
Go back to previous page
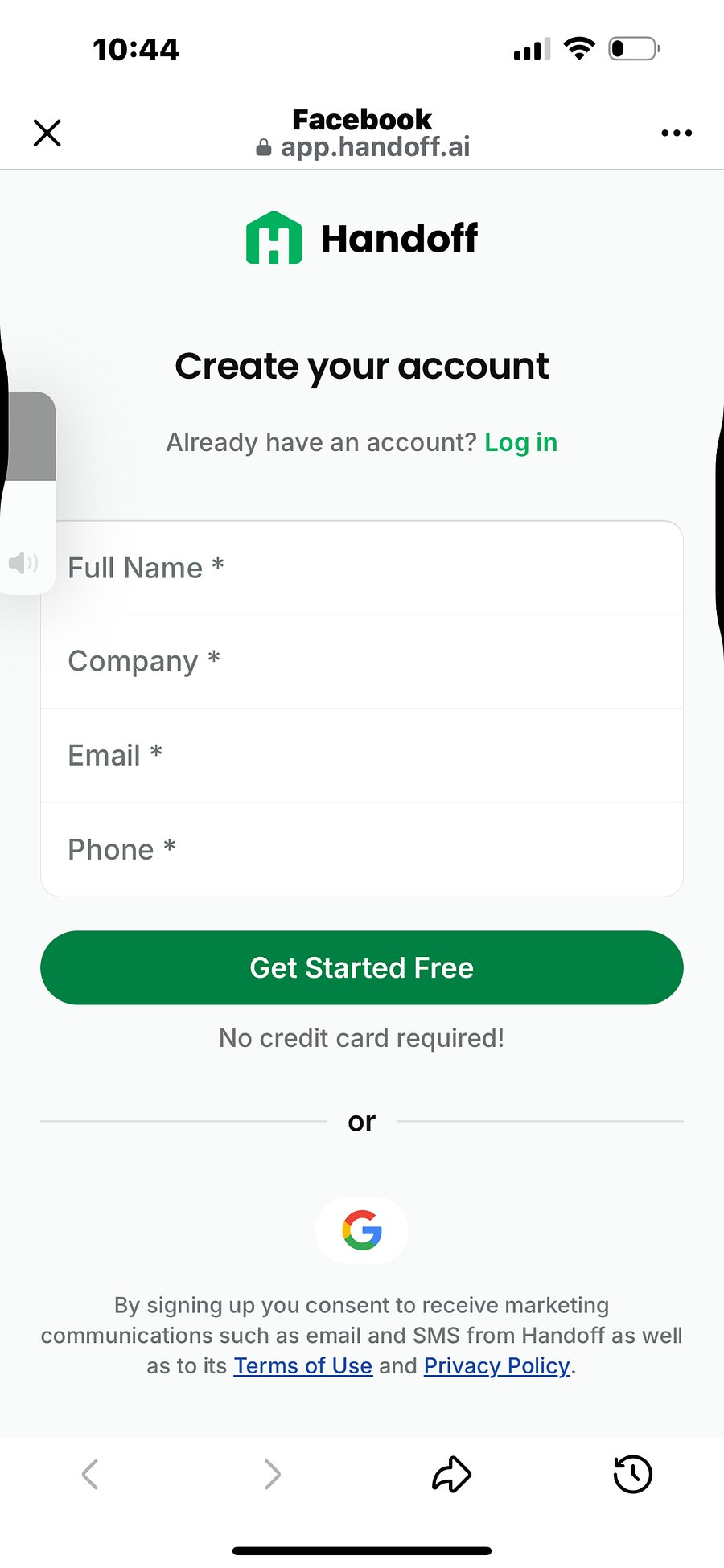[90, 1474]
